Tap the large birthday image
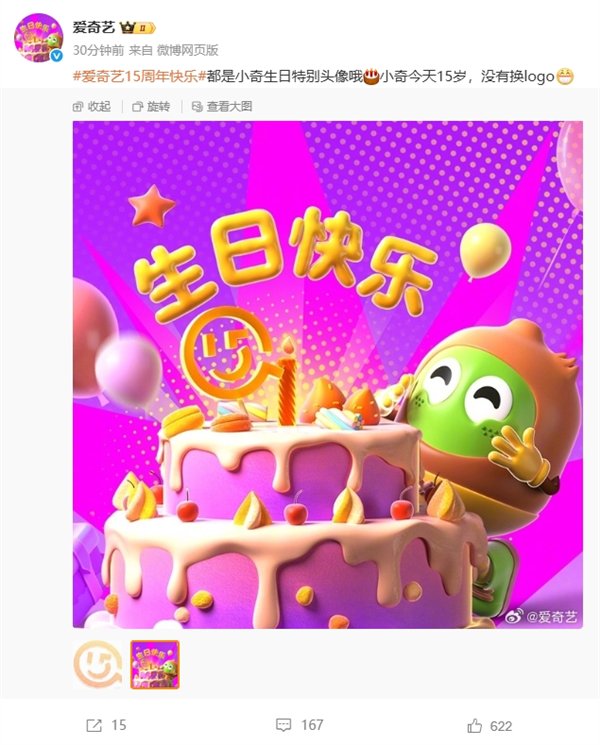This screenshot has width=600, height=745. 313,374
